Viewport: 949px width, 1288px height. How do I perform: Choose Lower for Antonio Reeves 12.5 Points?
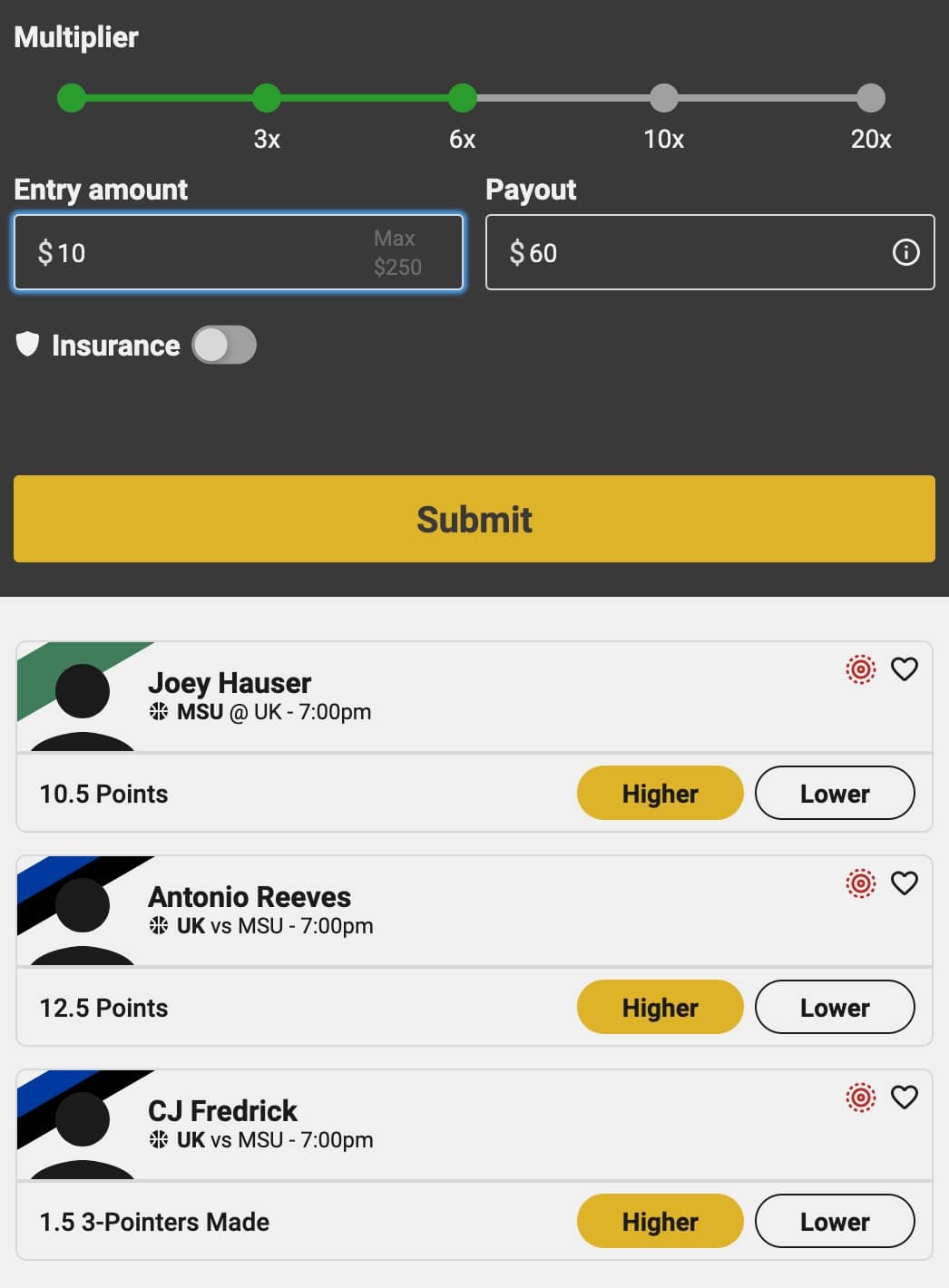[x=834, y=1008]
